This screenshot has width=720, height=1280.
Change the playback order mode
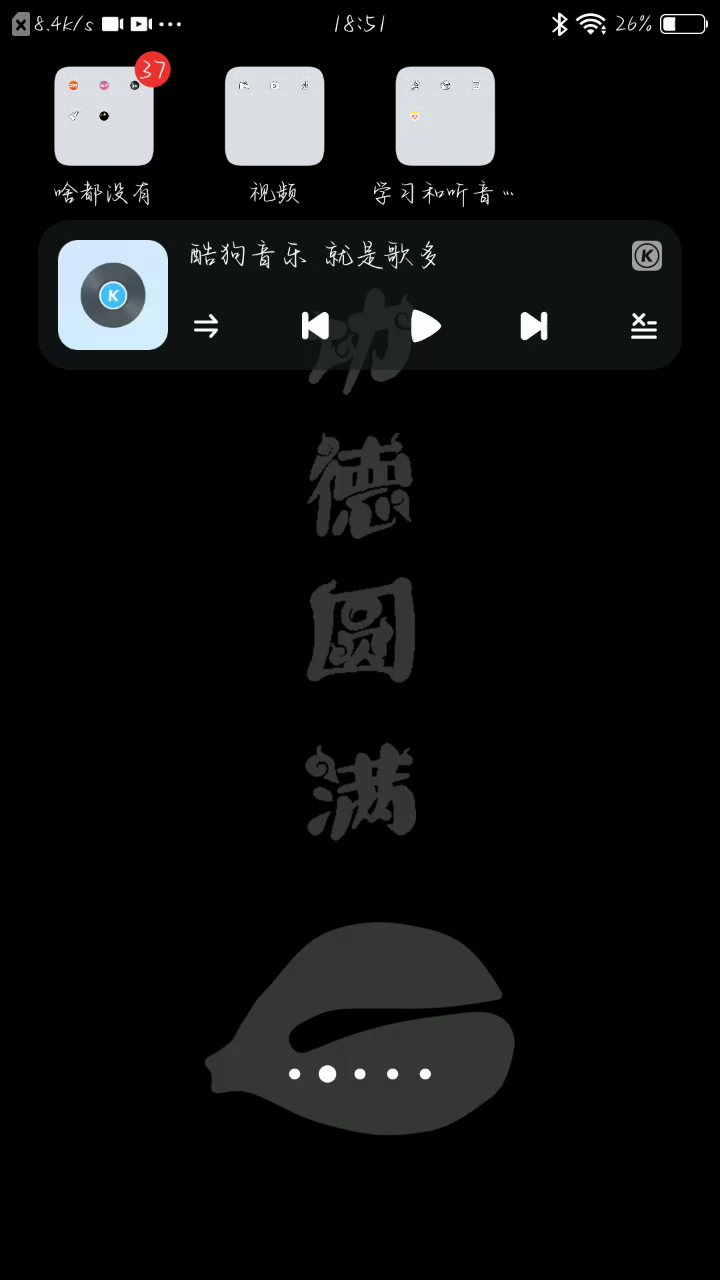tap(206, 326)
